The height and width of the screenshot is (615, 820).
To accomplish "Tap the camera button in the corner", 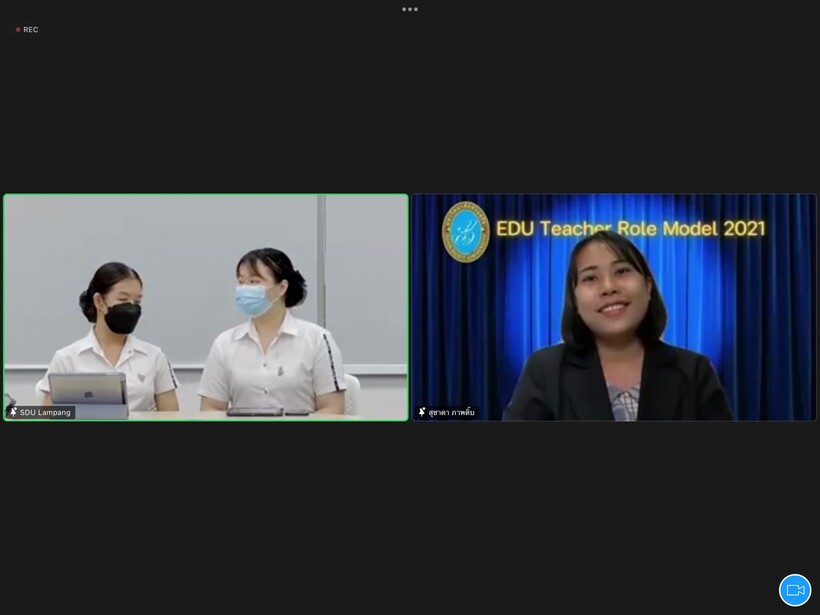I will click(x=795, y=590).
